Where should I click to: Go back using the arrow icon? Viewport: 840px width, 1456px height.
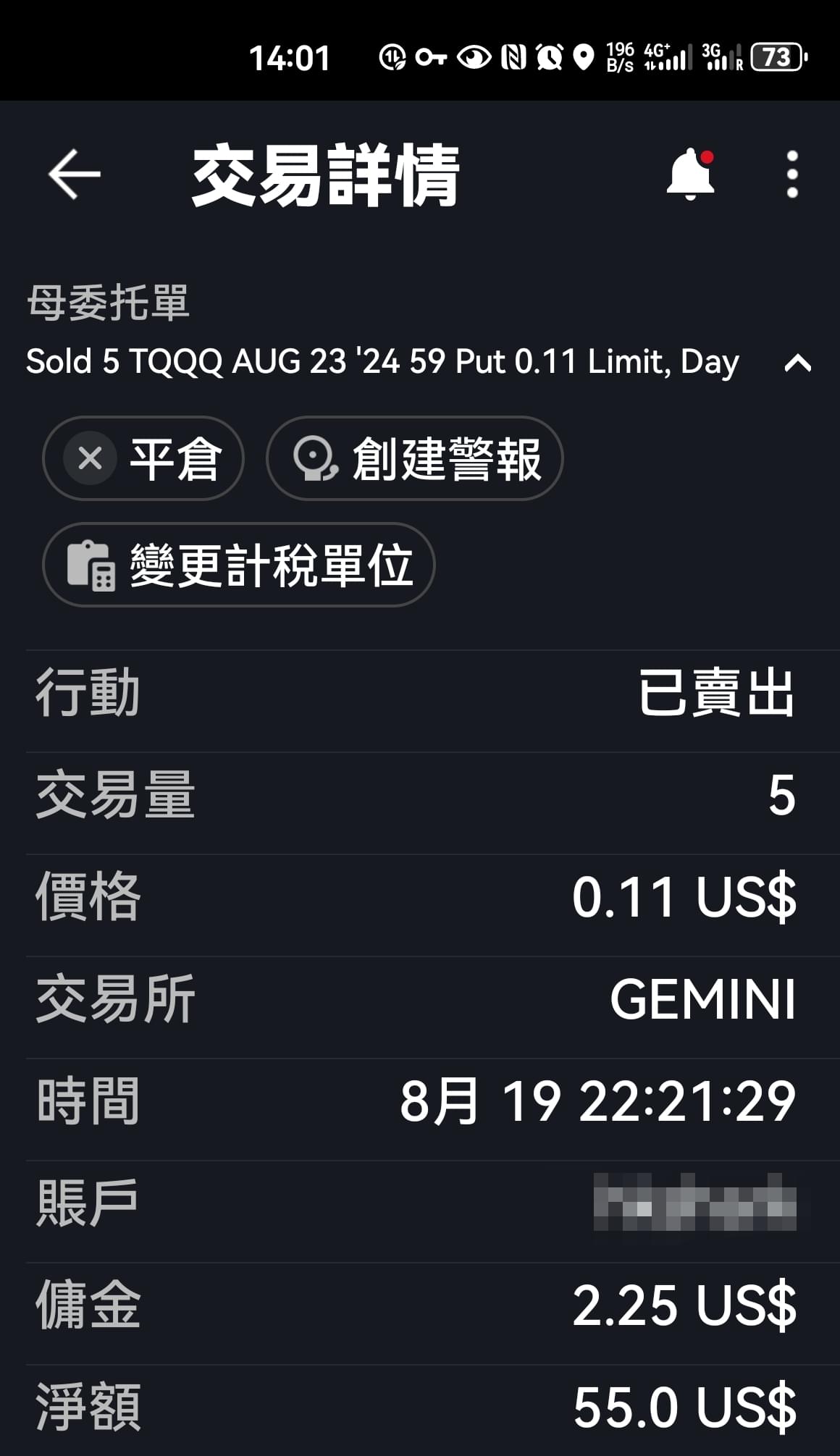pos(74,174)
